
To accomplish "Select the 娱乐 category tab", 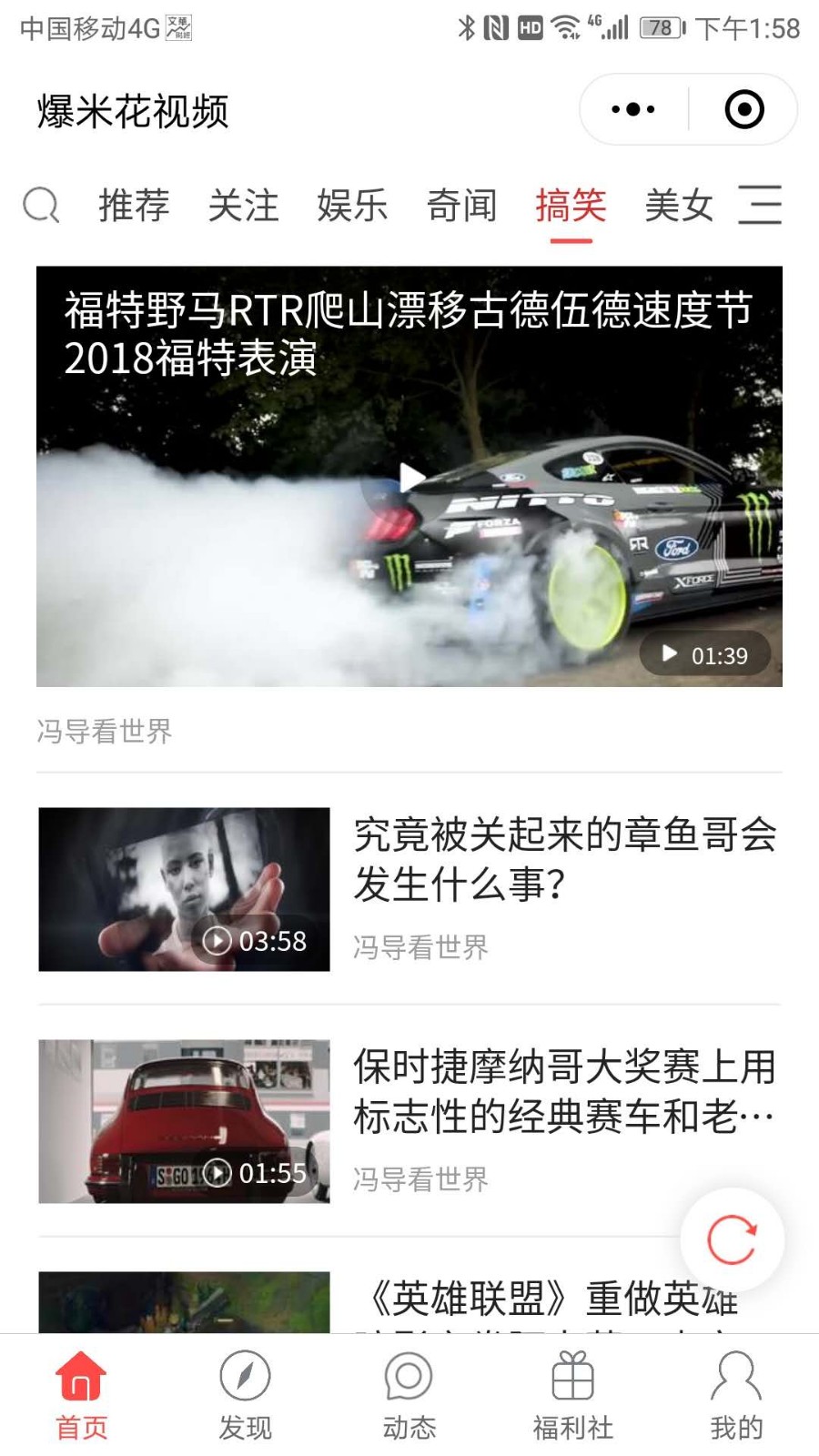I will click(x=352, y=205).
